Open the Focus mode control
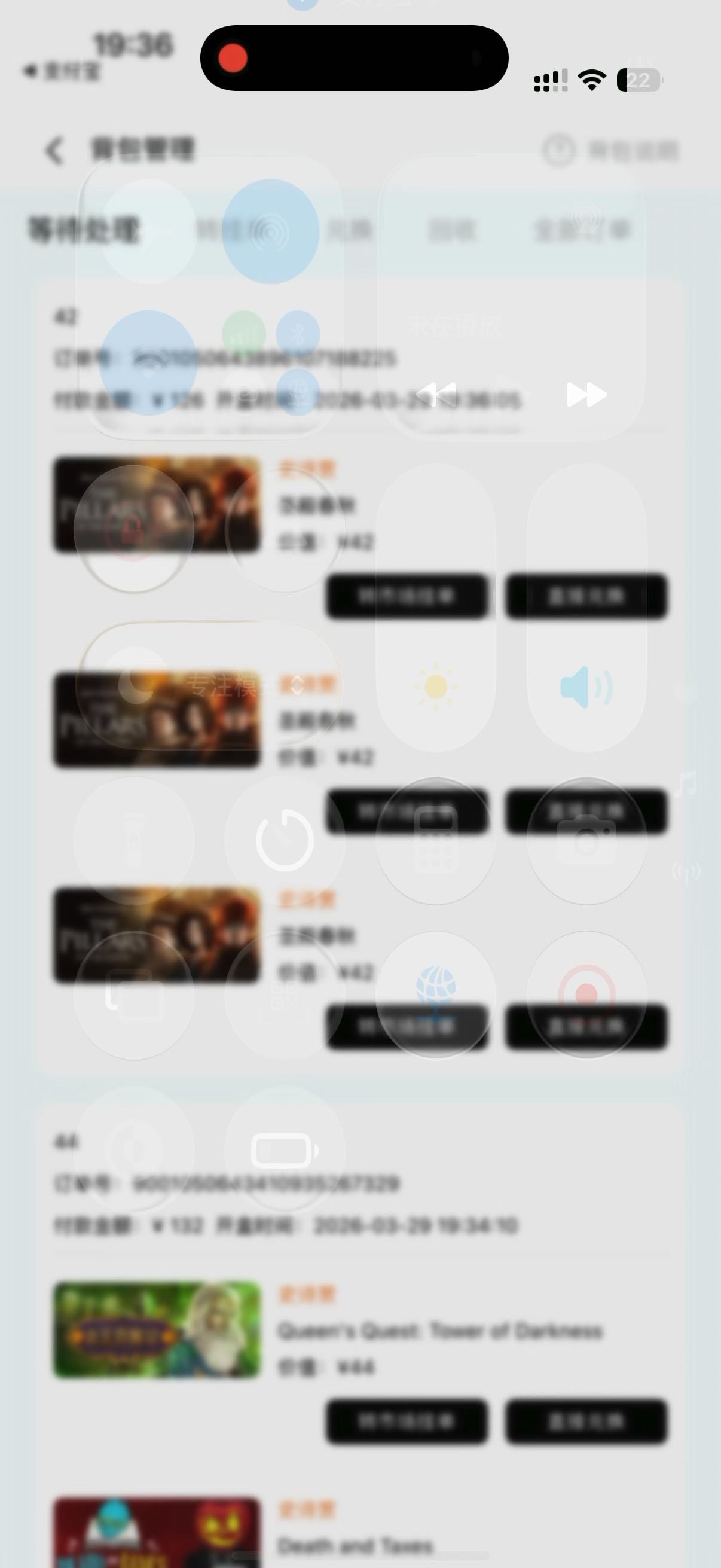 207,685
